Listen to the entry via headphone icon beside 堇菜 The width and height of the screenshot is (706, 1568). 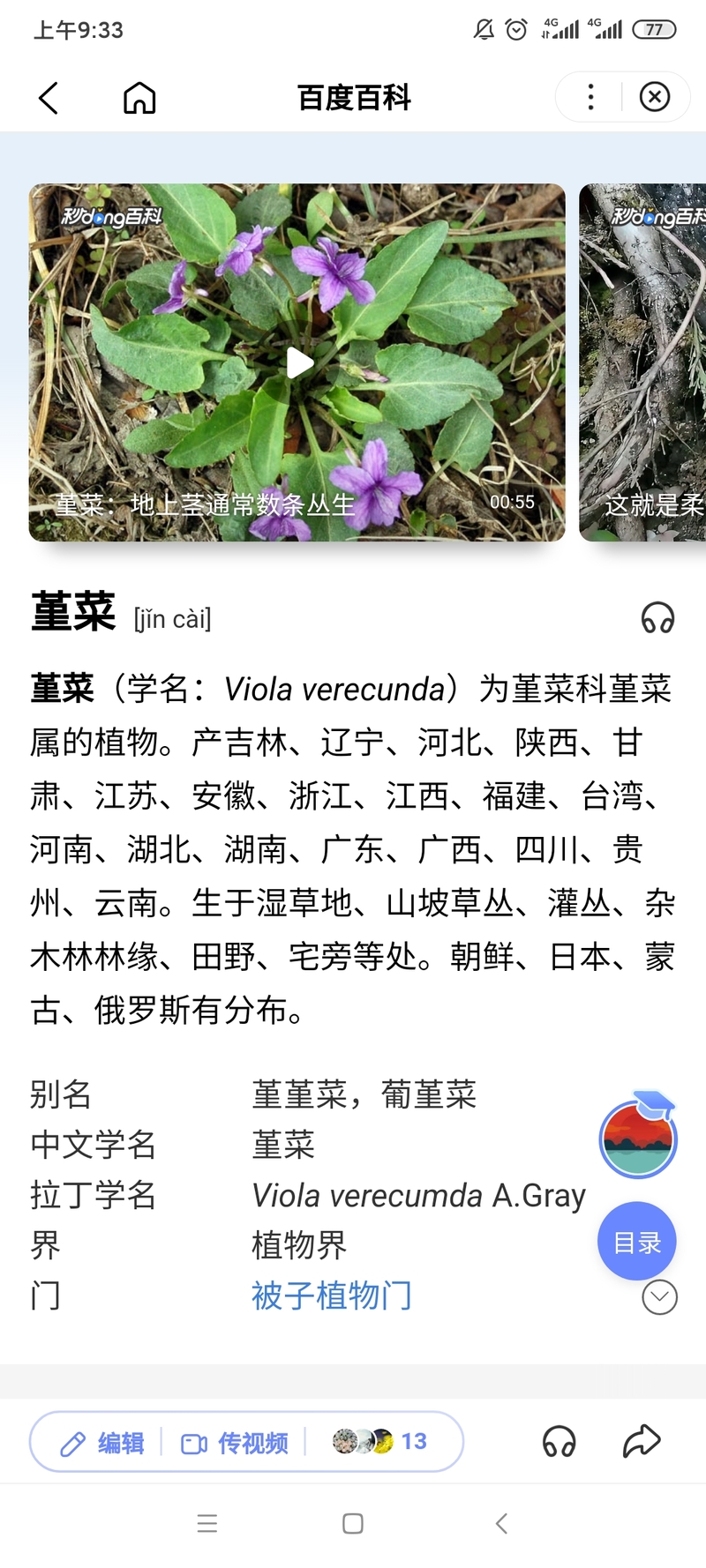click(x=657, y=617)
